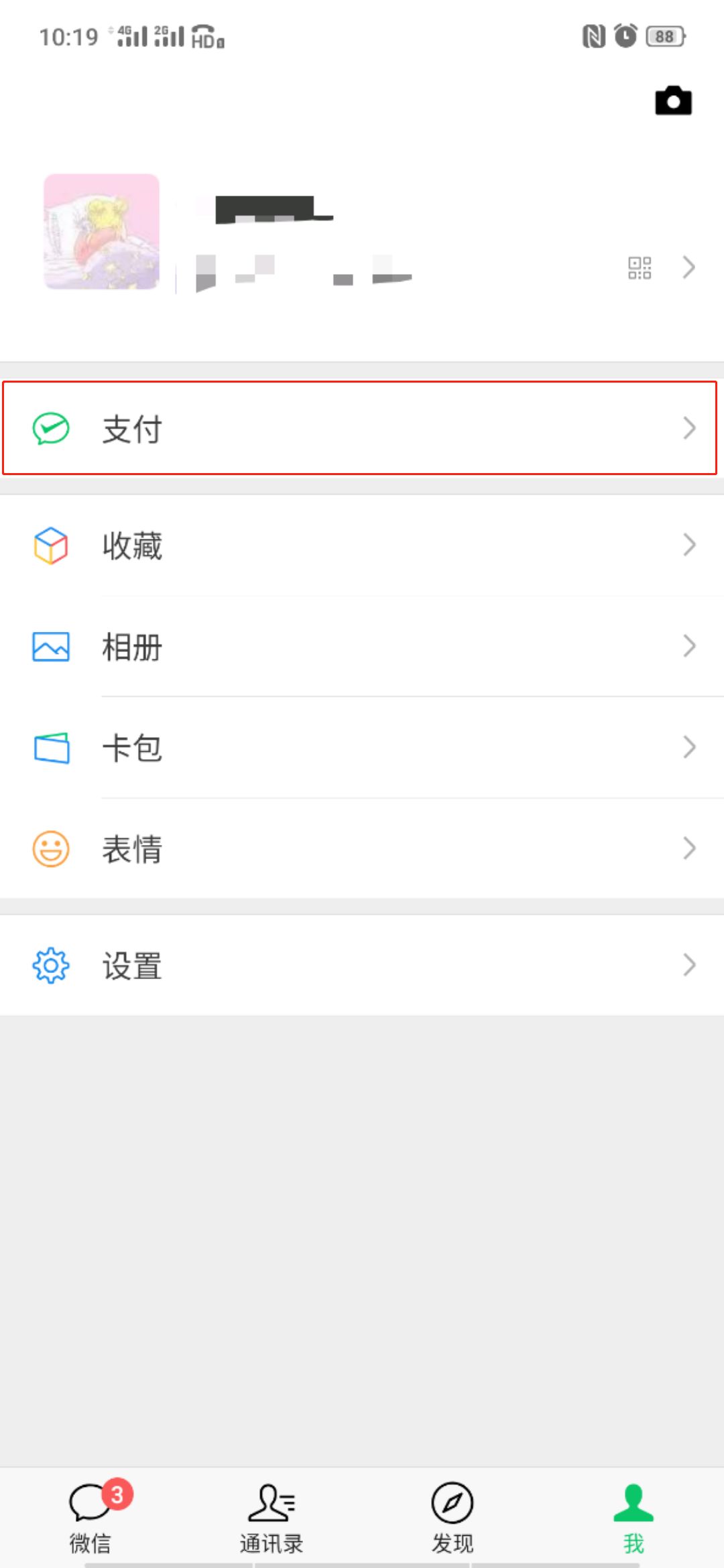Switch to the 通讯录 contacts tab
The width and height of the screenshot is (724, 1568).
tap(271, 1517)
